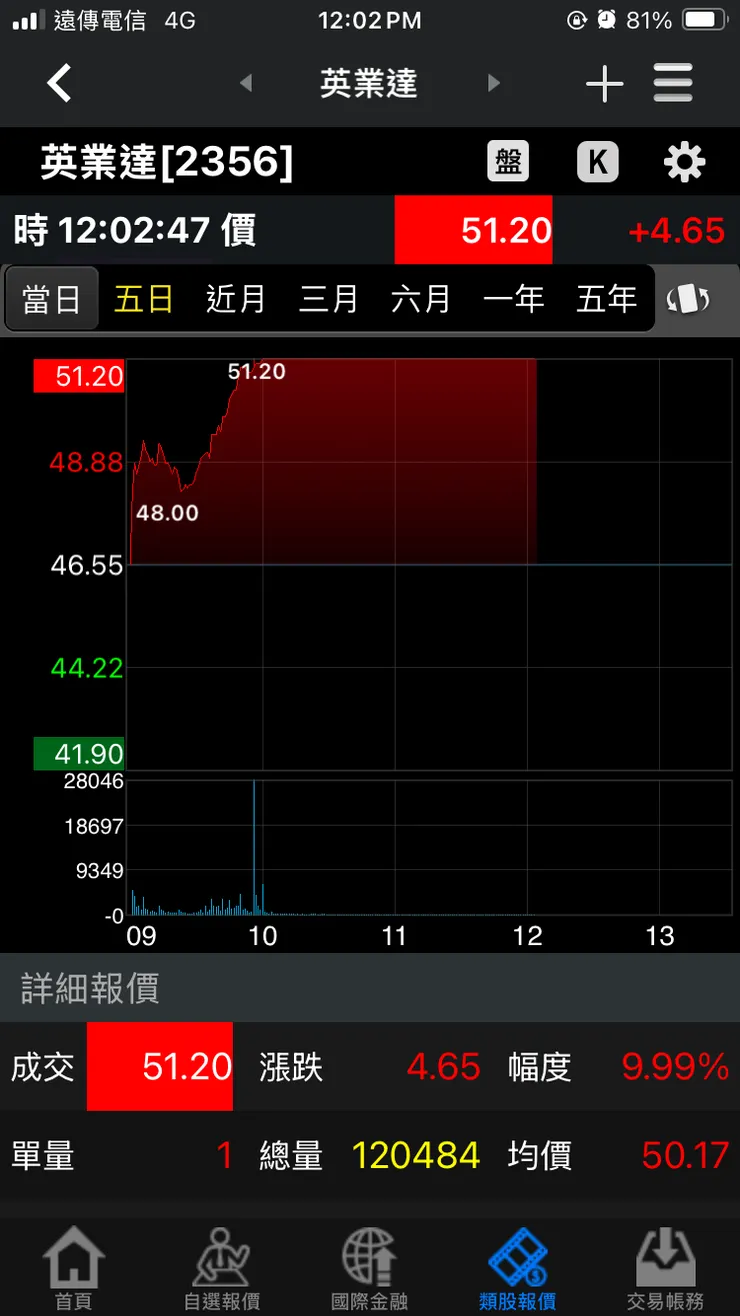Screen dimensions: 740x1316
Task: Switch chart to 五日 range
Action: 144,298
